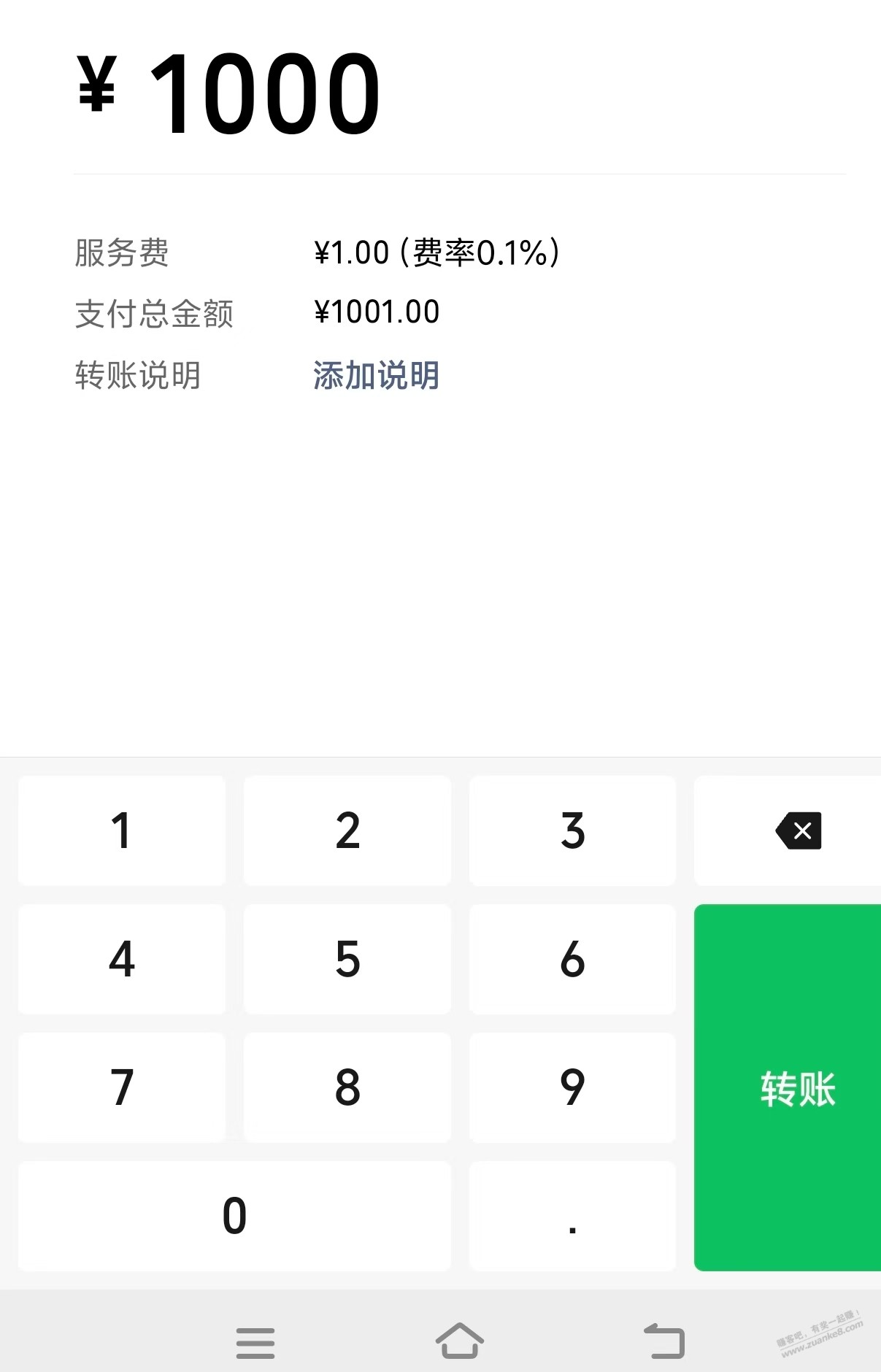Viewport: 881px width, 1372px height.
Task: Open recent apps via menu button
Action: click(255, 1343)
